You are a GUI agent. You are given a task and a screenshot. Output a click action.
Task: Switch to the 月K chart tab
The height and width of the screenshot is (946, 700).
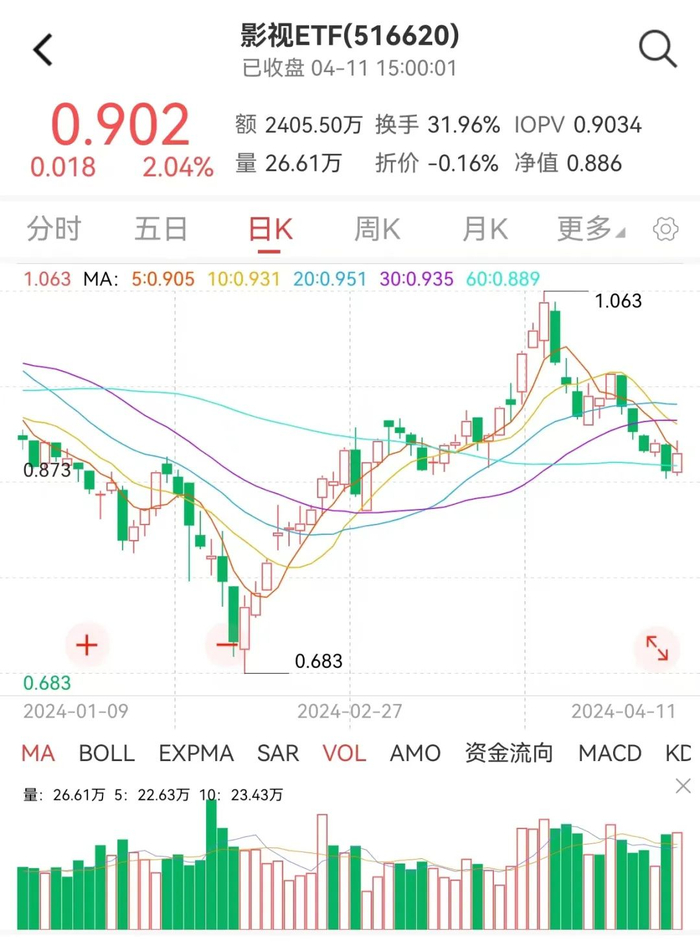[484, 229]
